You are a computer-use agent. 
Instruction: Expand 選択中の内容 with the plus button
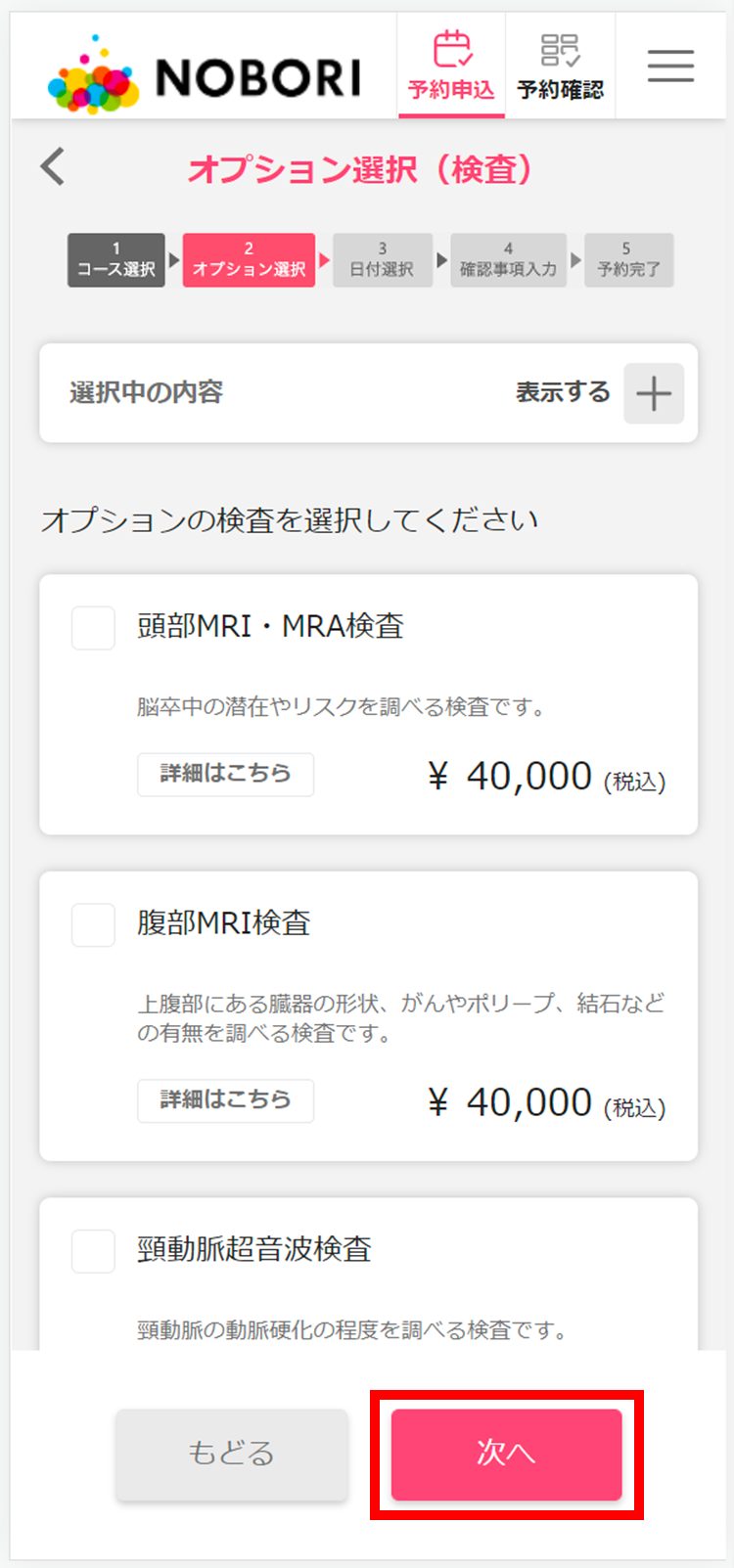click(654, 393)
